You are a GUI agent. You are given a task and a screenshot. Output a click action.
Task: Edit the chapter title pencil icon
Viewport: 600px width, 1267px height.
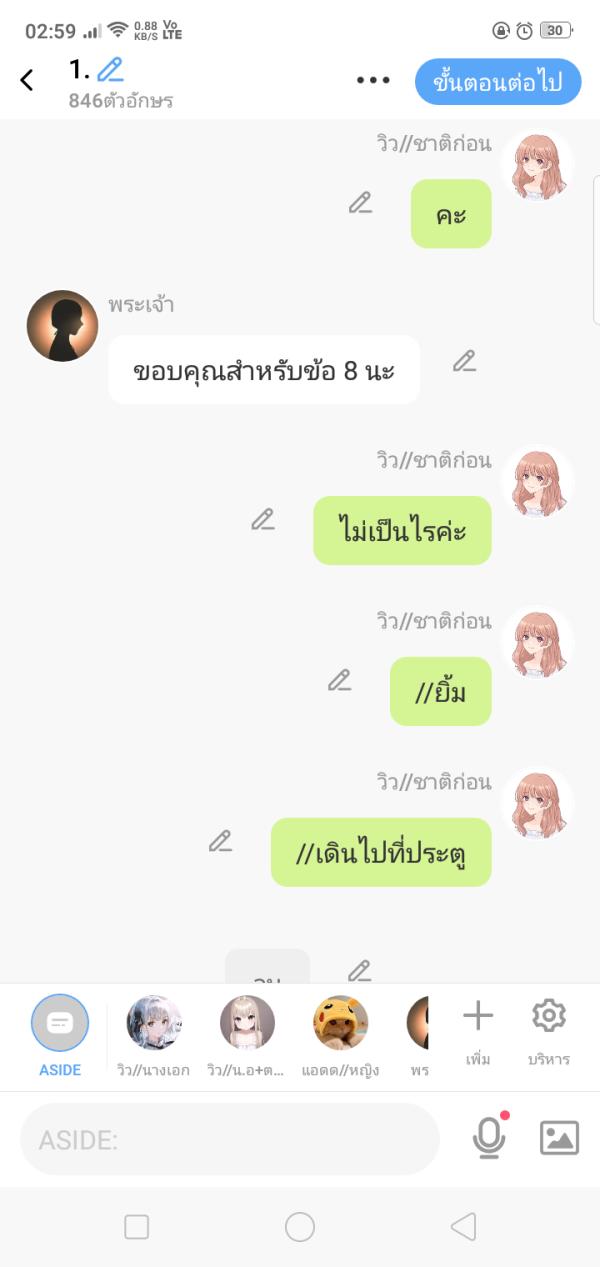point(110,70)
